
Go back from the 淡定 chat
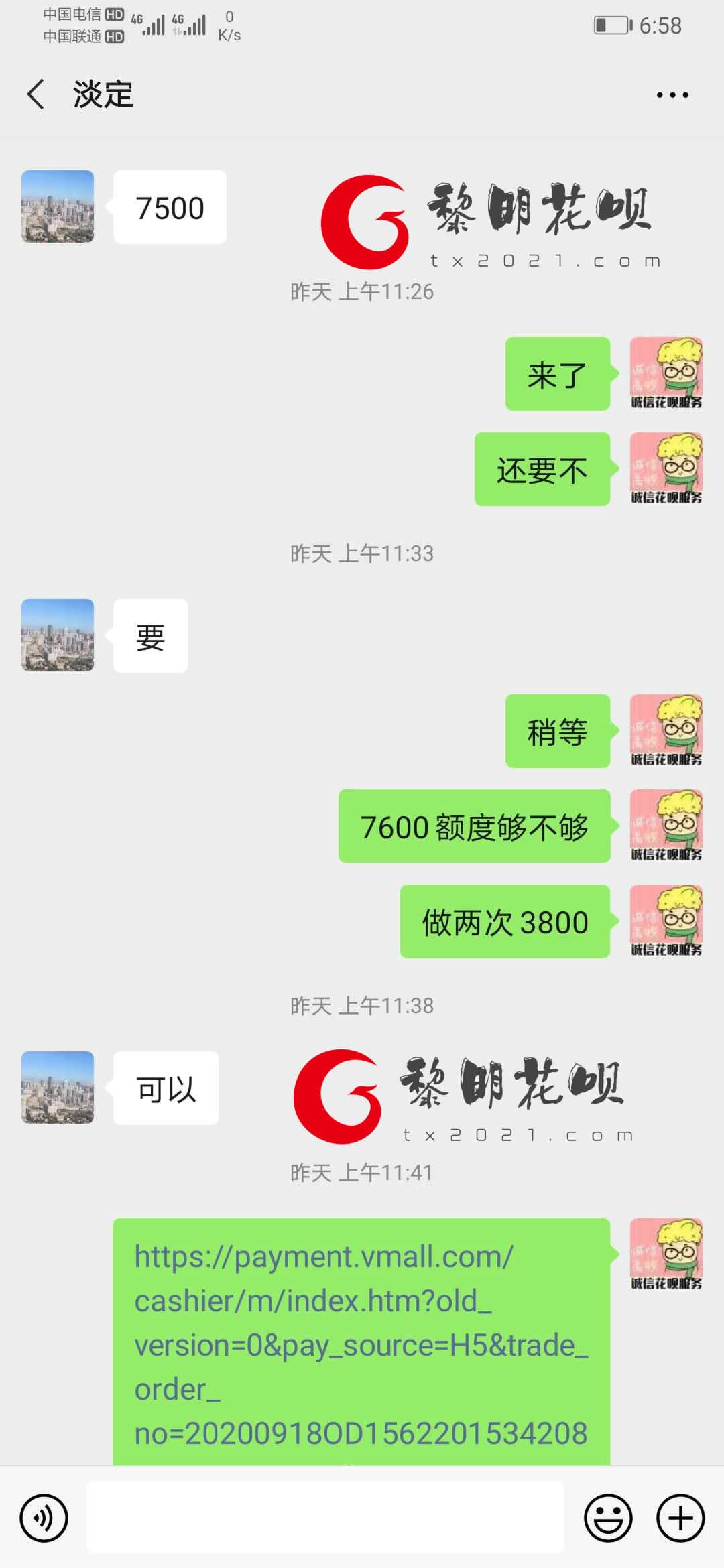pyautogui.click(x=36, y=94)
